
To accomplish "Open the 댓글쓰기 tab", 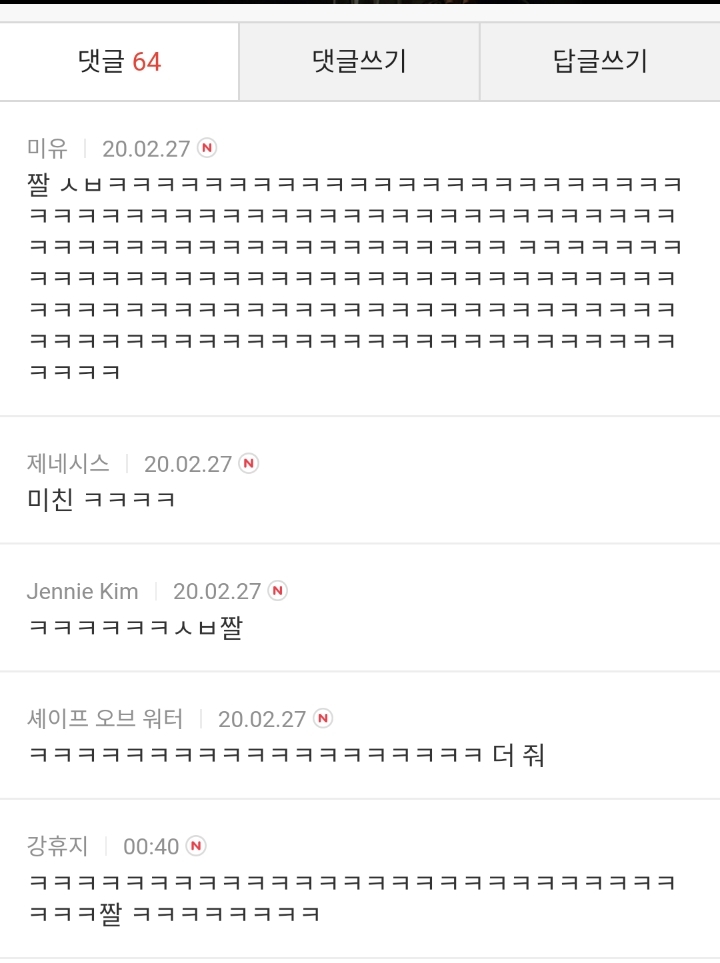I will tap(360, 61).
